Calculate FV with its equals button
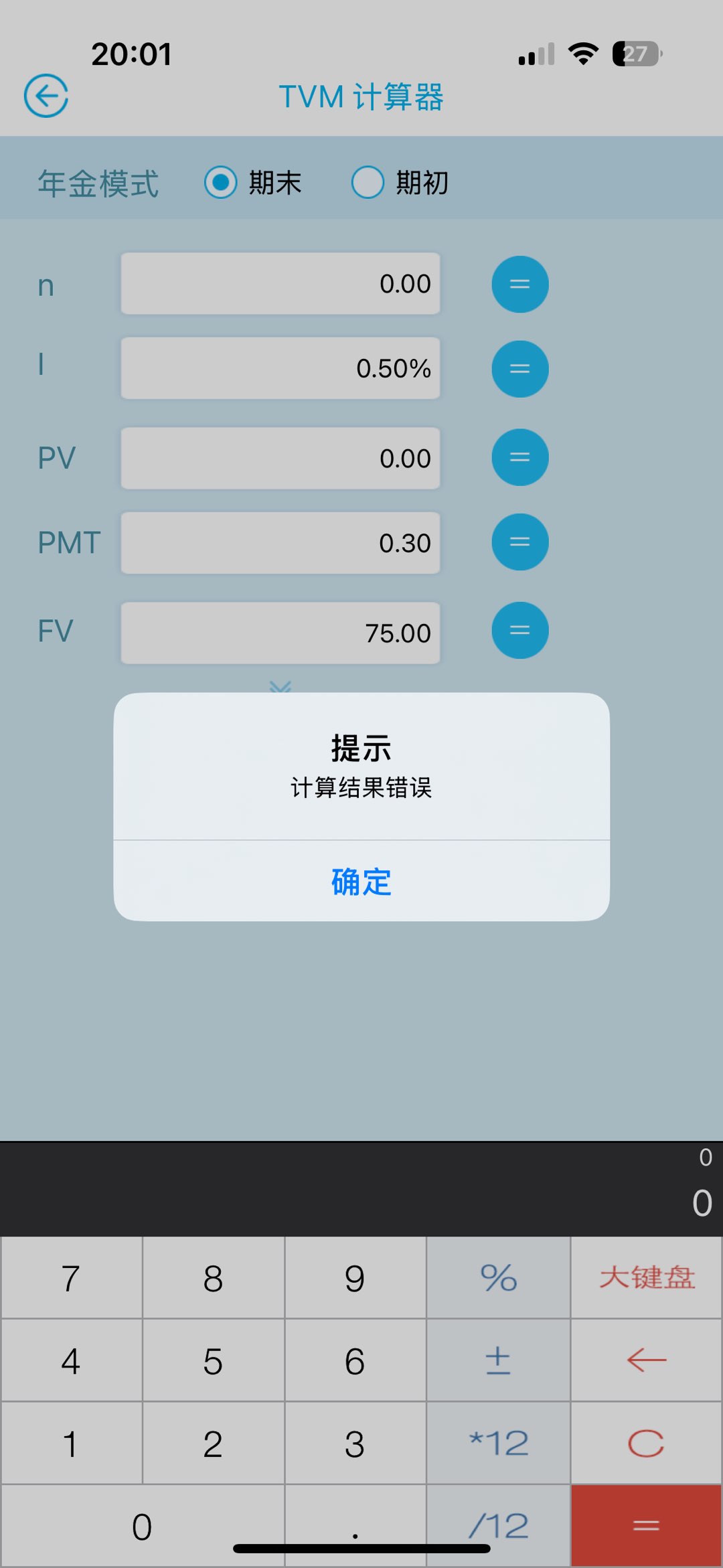The image size is (723, 1568). pos(520,630)
